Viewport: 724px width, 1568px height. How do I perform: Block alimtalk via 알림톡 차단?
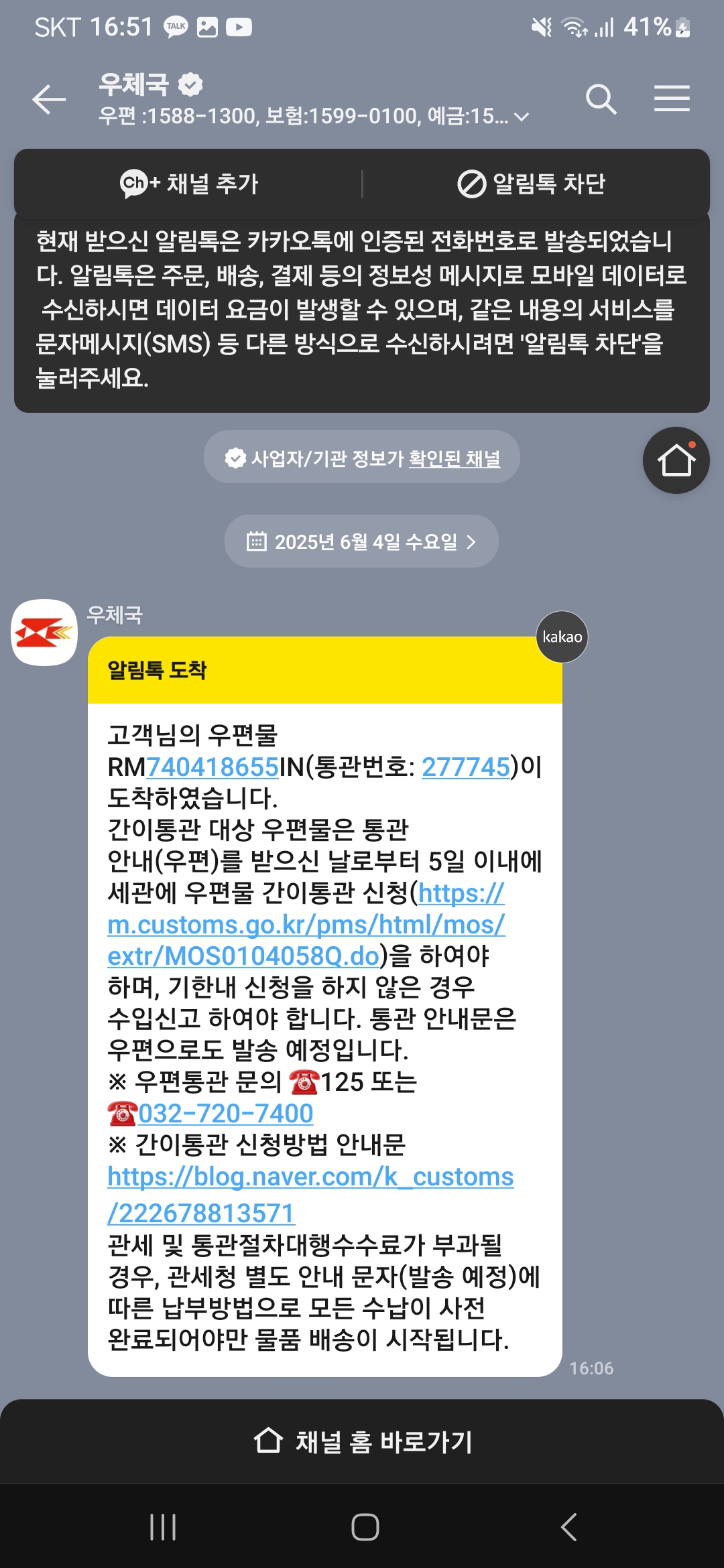[532, 183]
